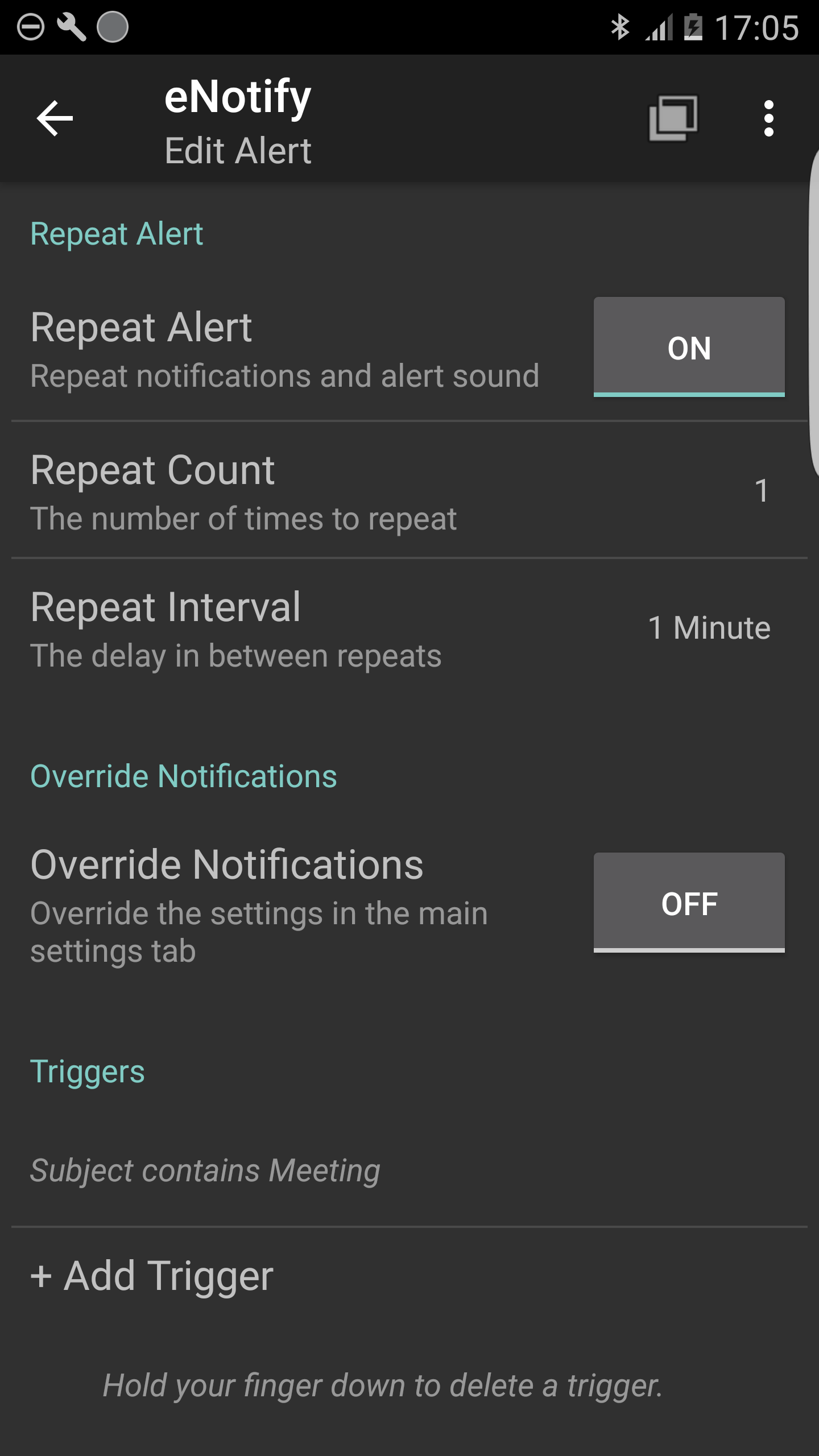Open the three-dot overflow menu
The height and width of the screenshot is (1456, 819).
tap(769, 118)
